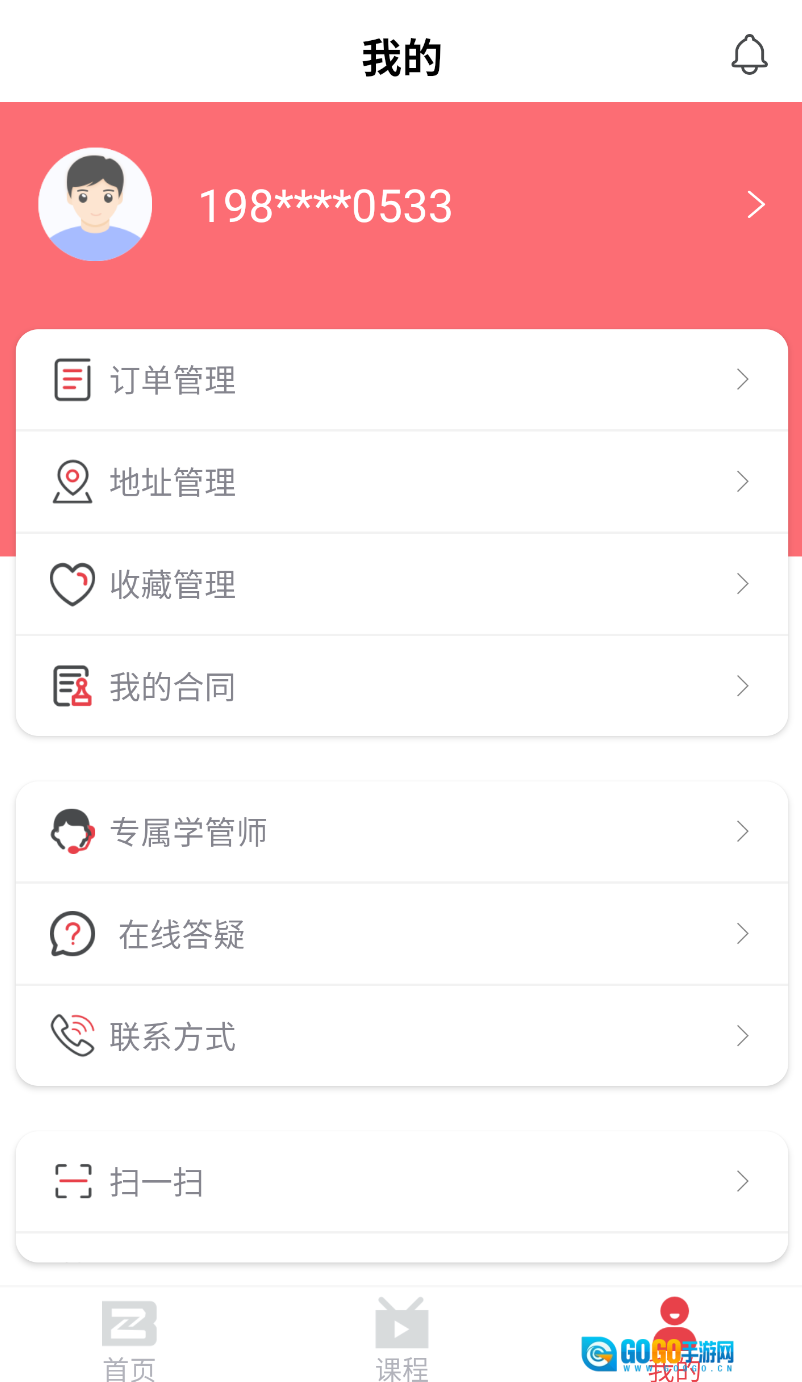This screenshot has width=802, height=1382.
Task: Tap the user avatar picture
Action: [95, 204]
